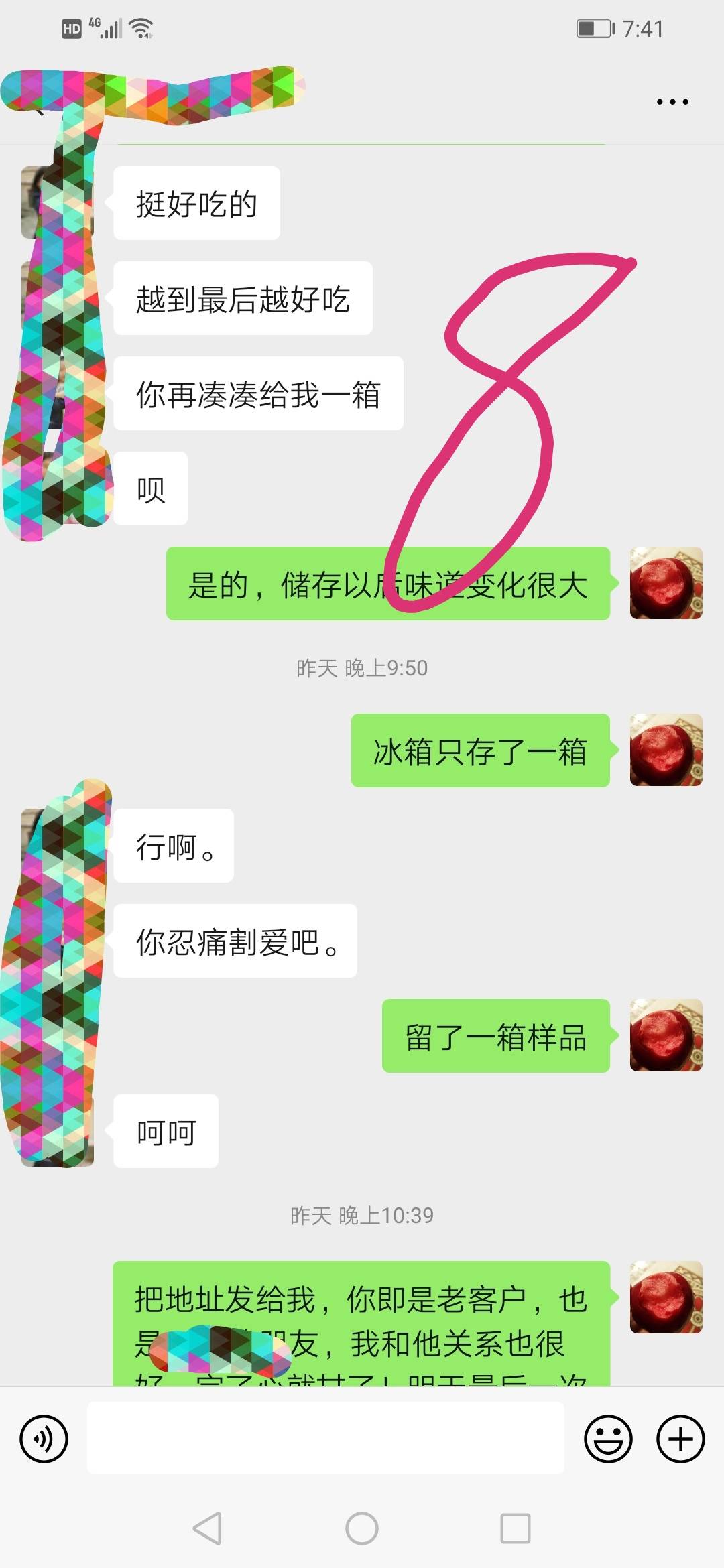Tap the red avatar beside 留了一箱样品
The height and width of the screenshot is (1568, 724).
(x=666, y=1035)
